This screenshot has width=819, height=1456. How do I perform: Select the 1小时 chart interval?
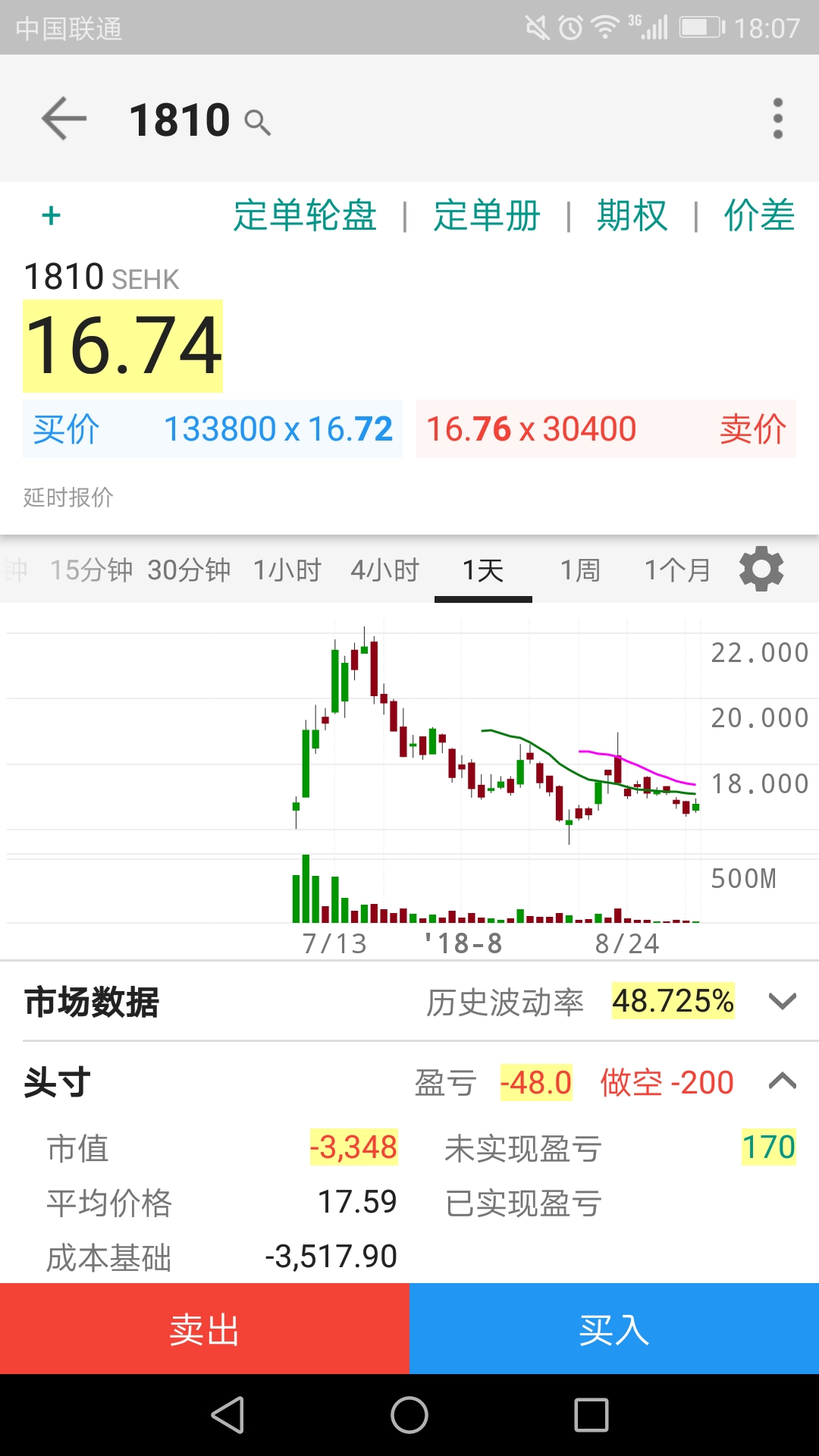(287, 570)
